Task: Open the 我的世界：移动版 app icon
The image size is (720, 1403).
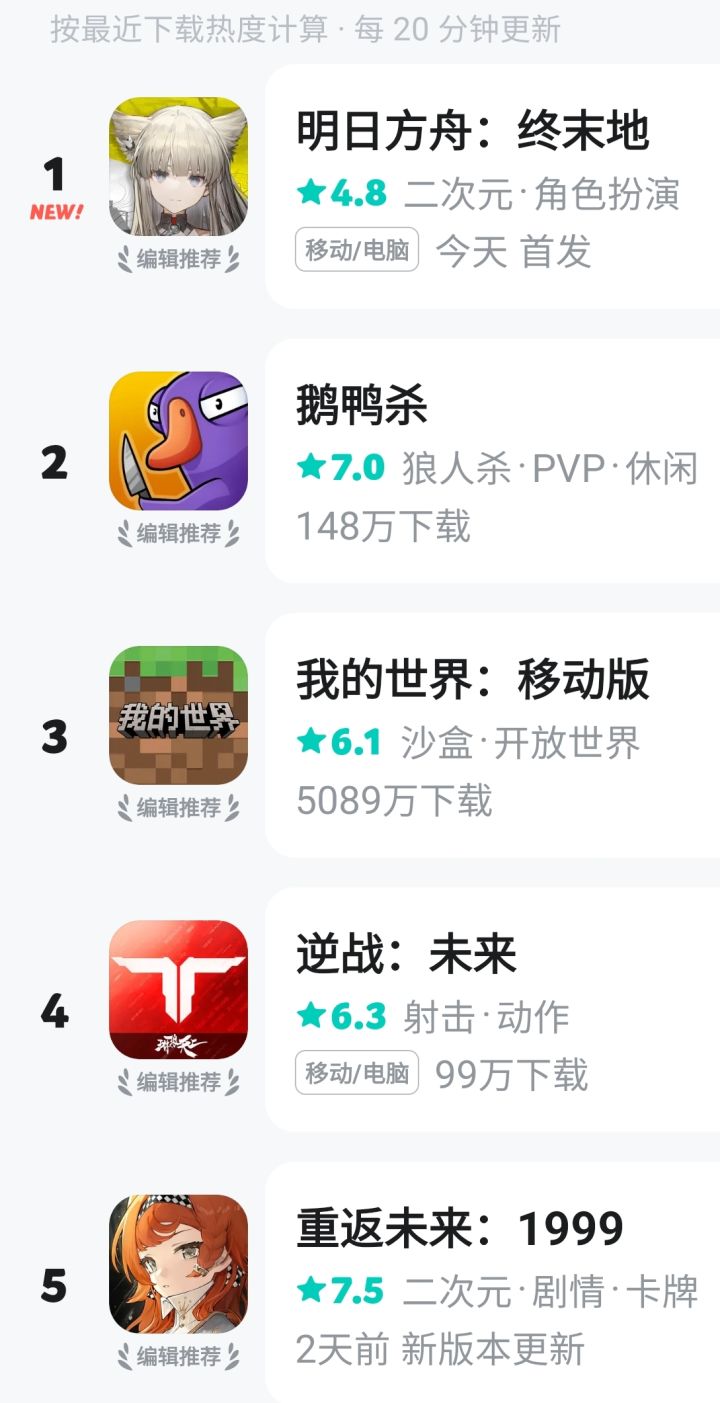Action: [x=178, y=714]
